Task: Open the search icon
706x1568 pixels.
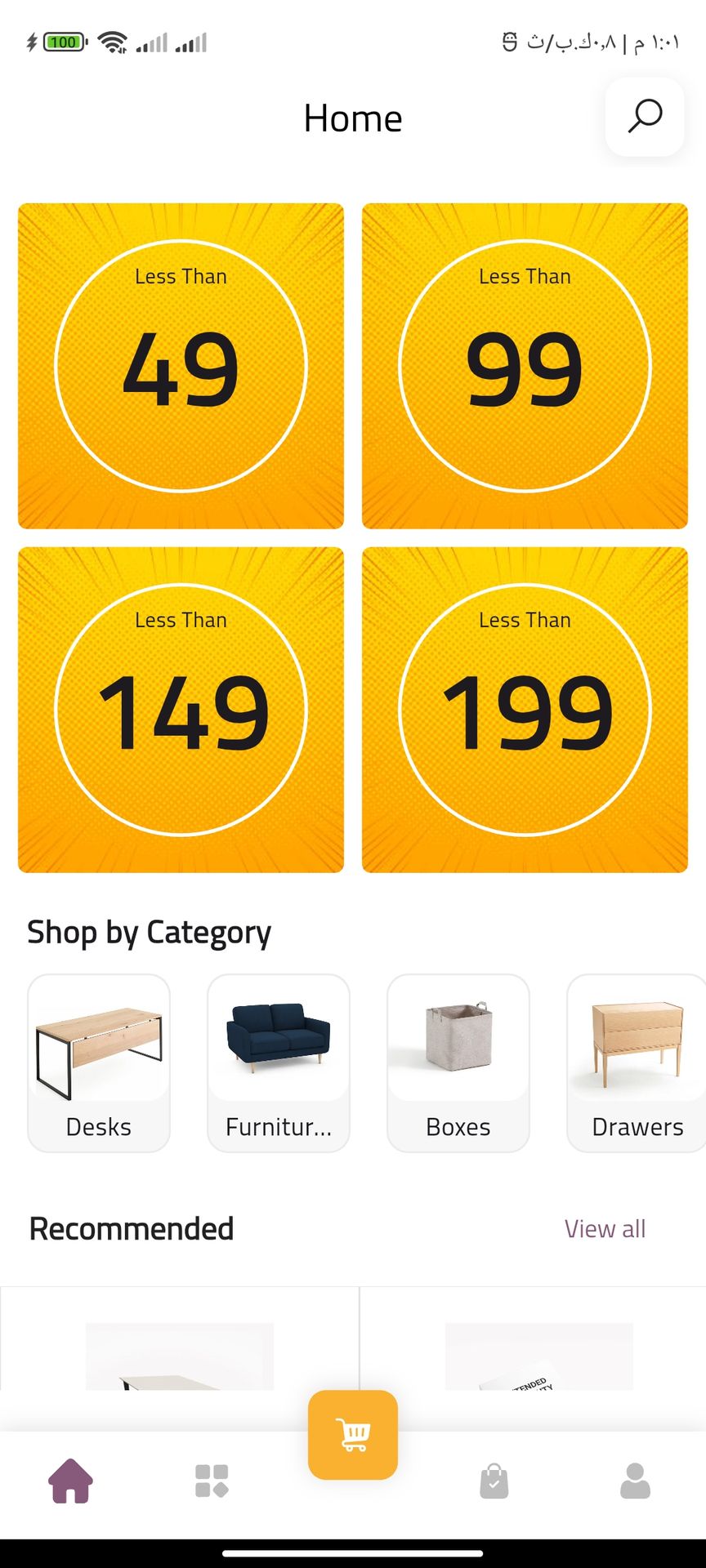Action: [x=644, y=117]
